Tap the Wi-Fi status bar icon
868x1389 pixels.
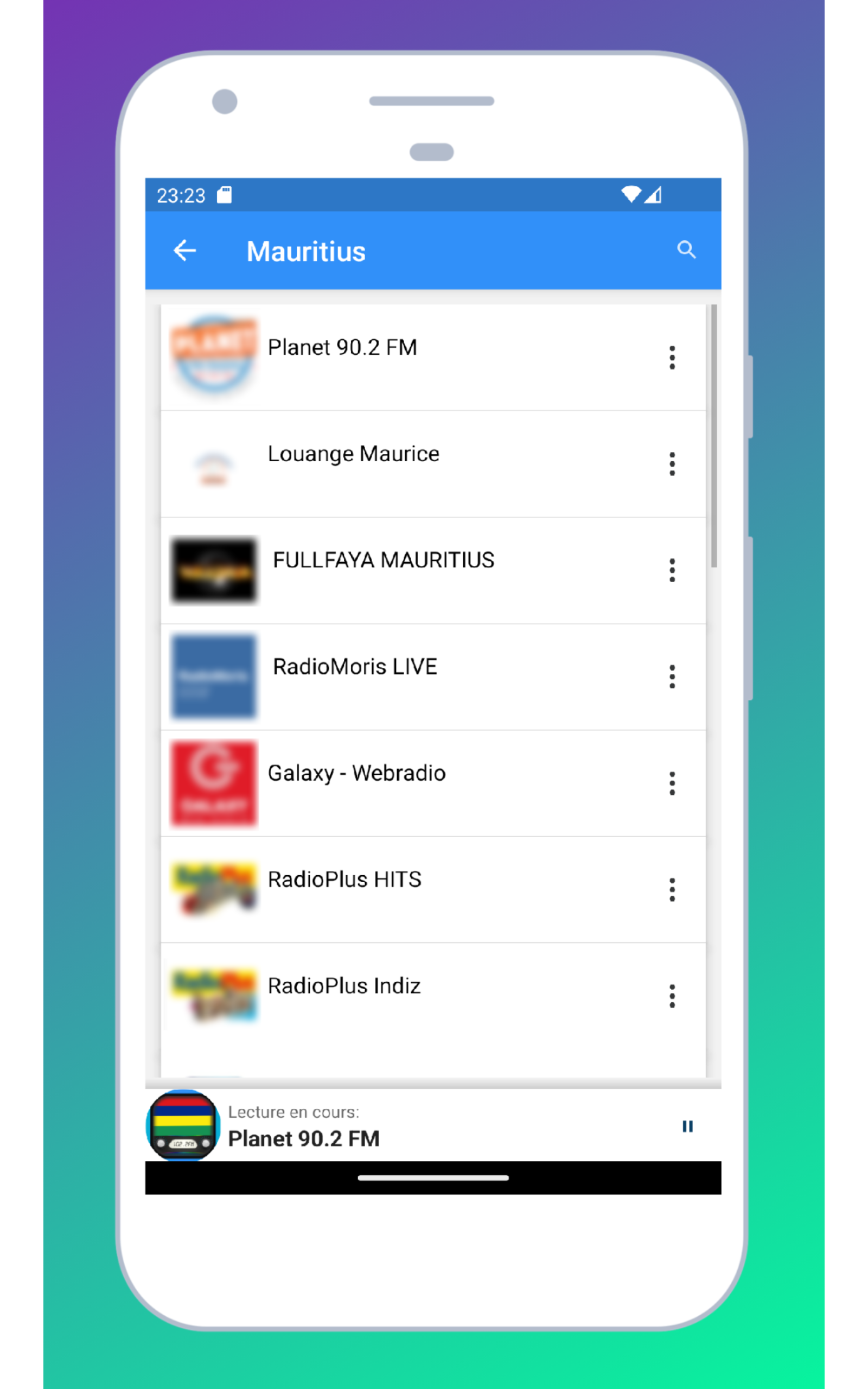coord(630,195)
